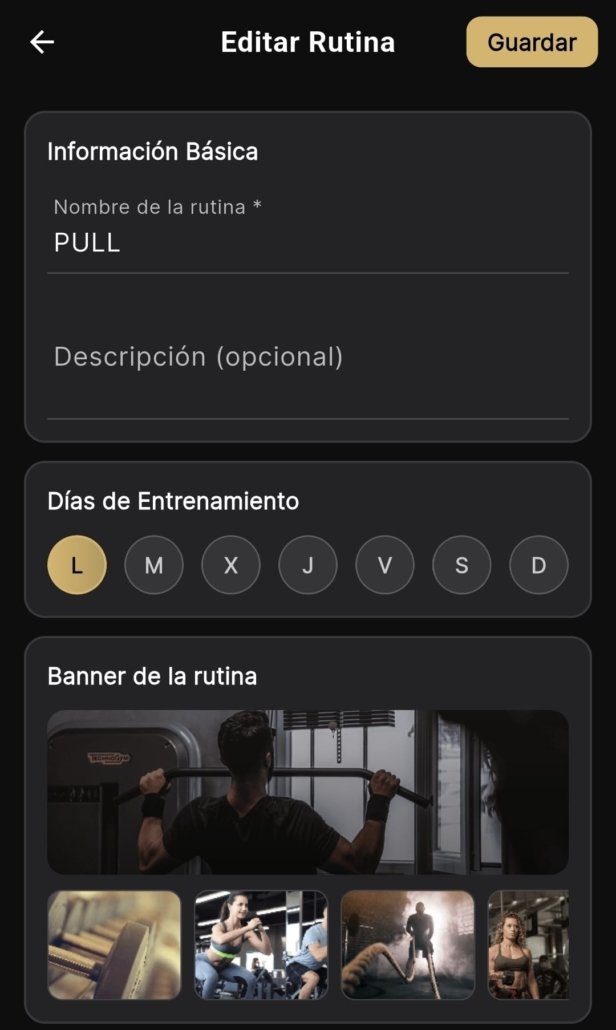The height and width of the screenshot is (1030, 616).
Task: Choose the women squatting banner thumbnail
Action: click(x=261, y=945)
